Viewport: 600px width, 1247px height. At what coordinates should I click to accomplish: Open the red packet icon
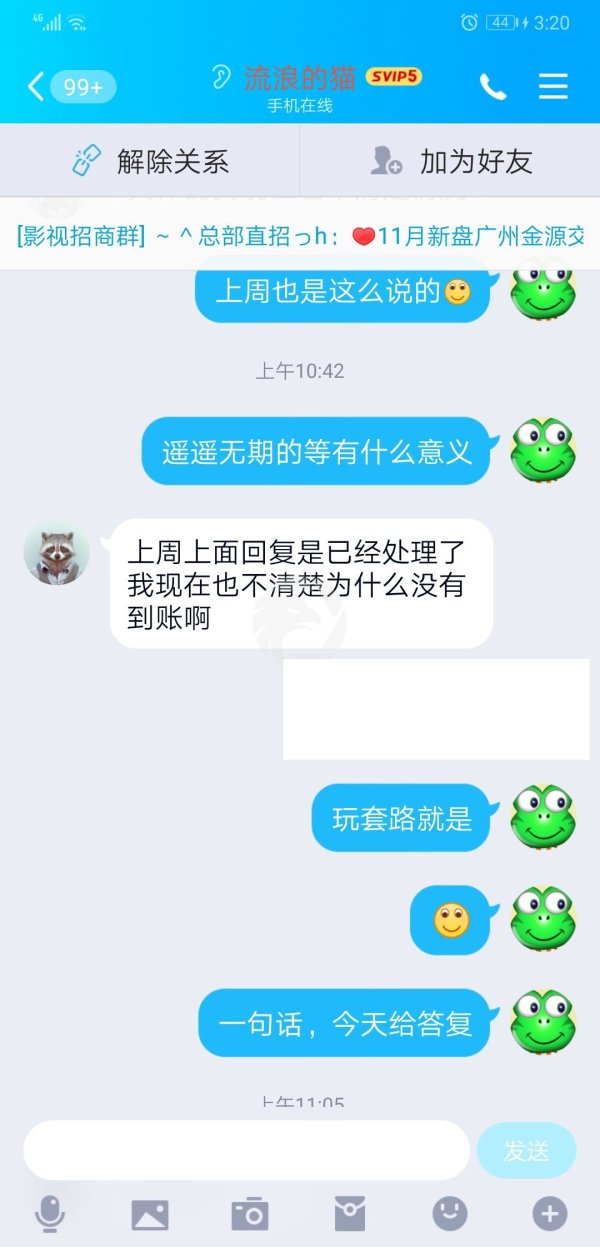[350, 1214]
